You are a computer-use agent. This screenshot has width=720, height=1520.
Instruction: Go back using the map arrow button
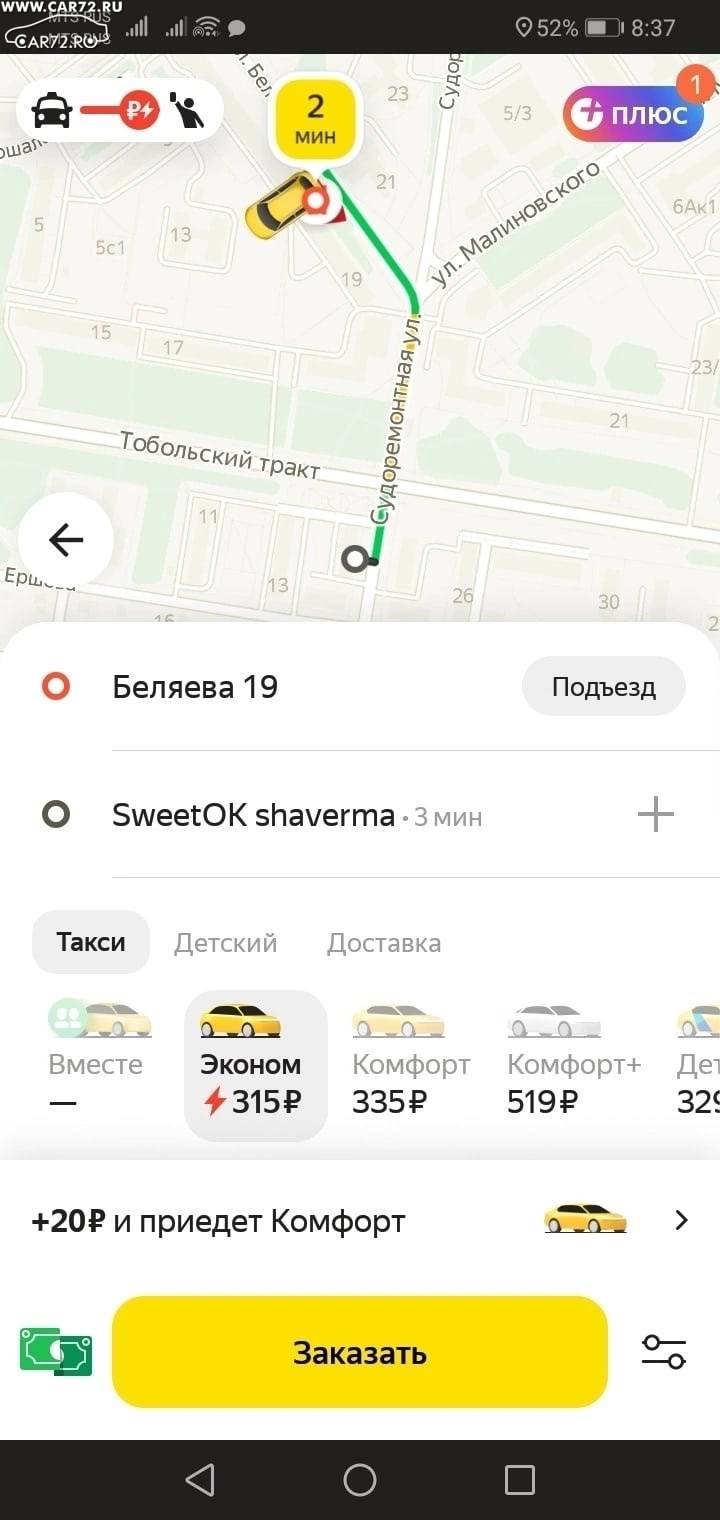tap(66, 540)
